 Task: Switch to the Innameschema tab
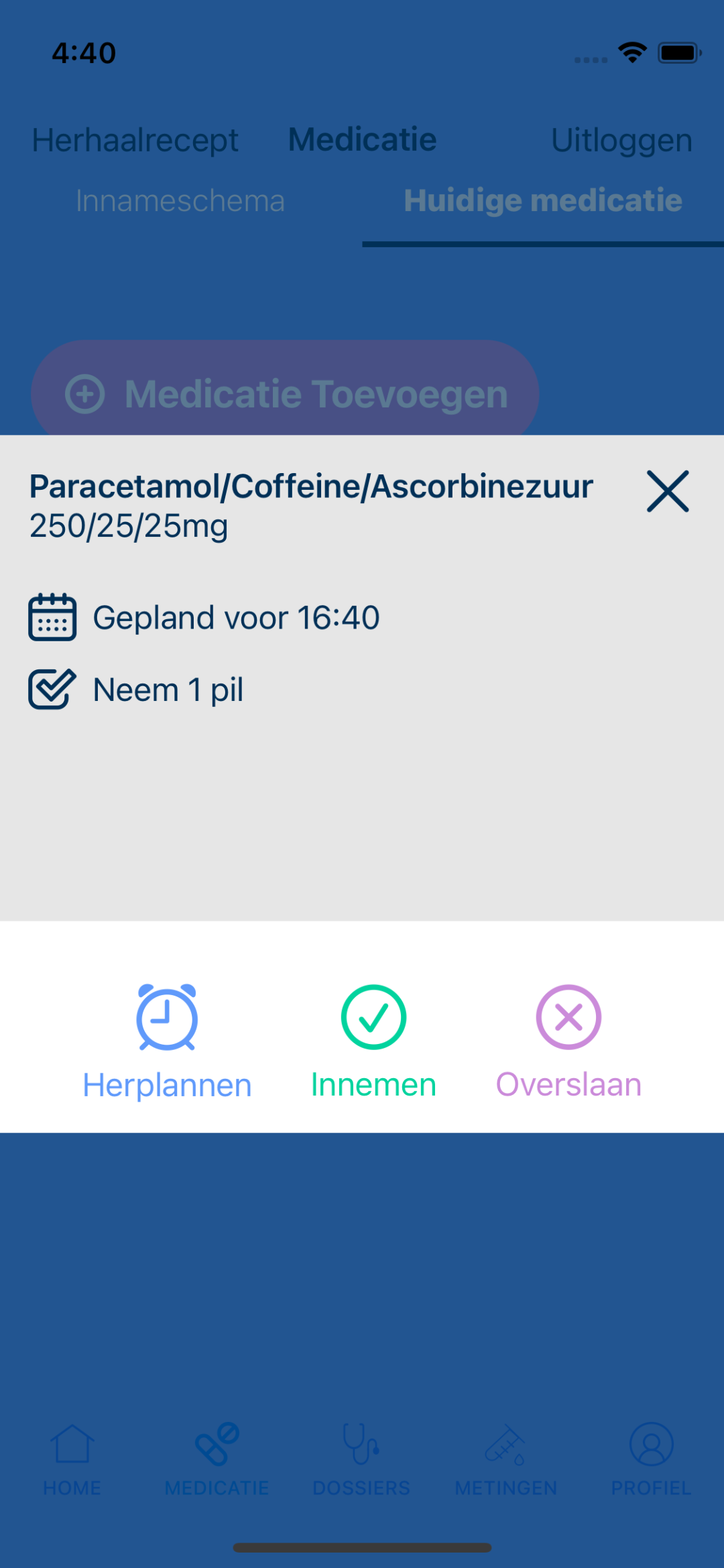coord(180,200)
